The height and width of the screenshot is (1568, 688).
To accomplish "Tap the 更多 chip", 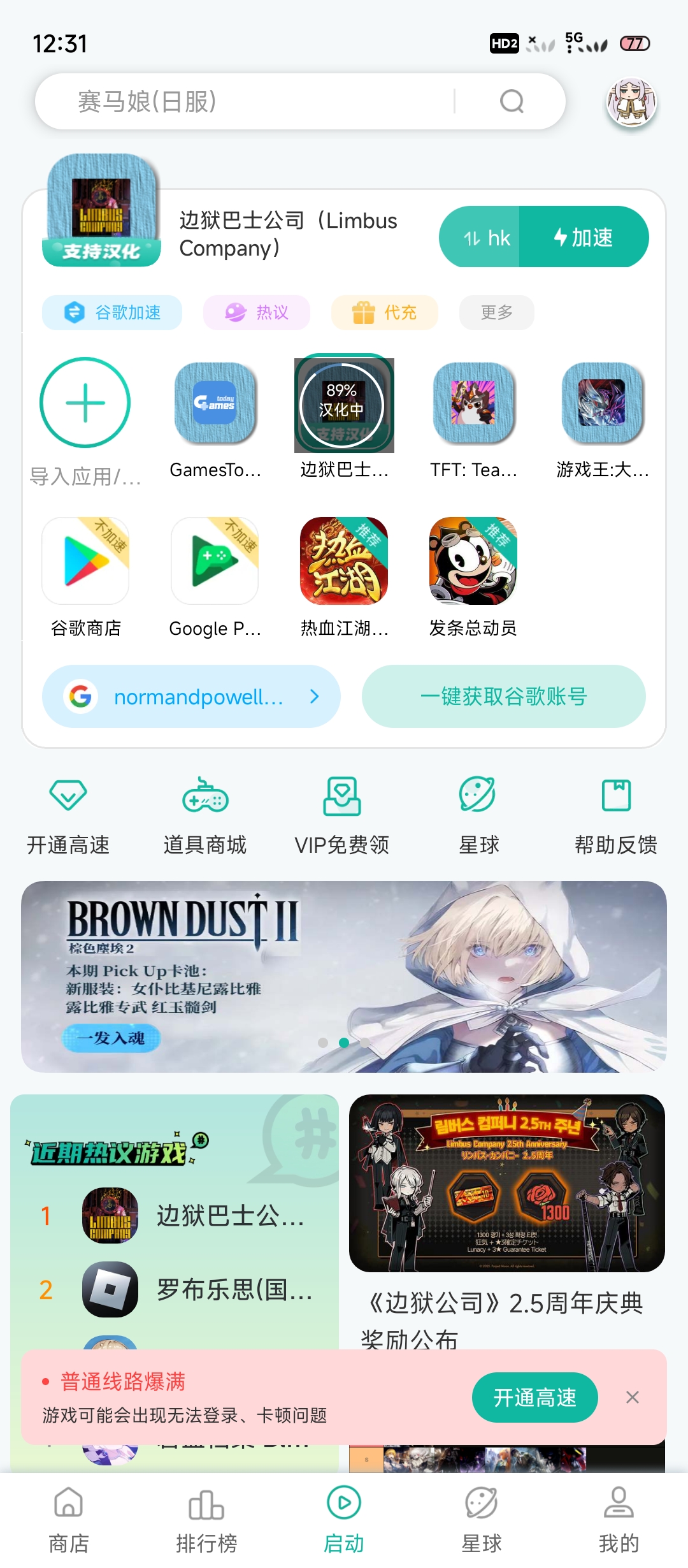I will tap(496, 312).
